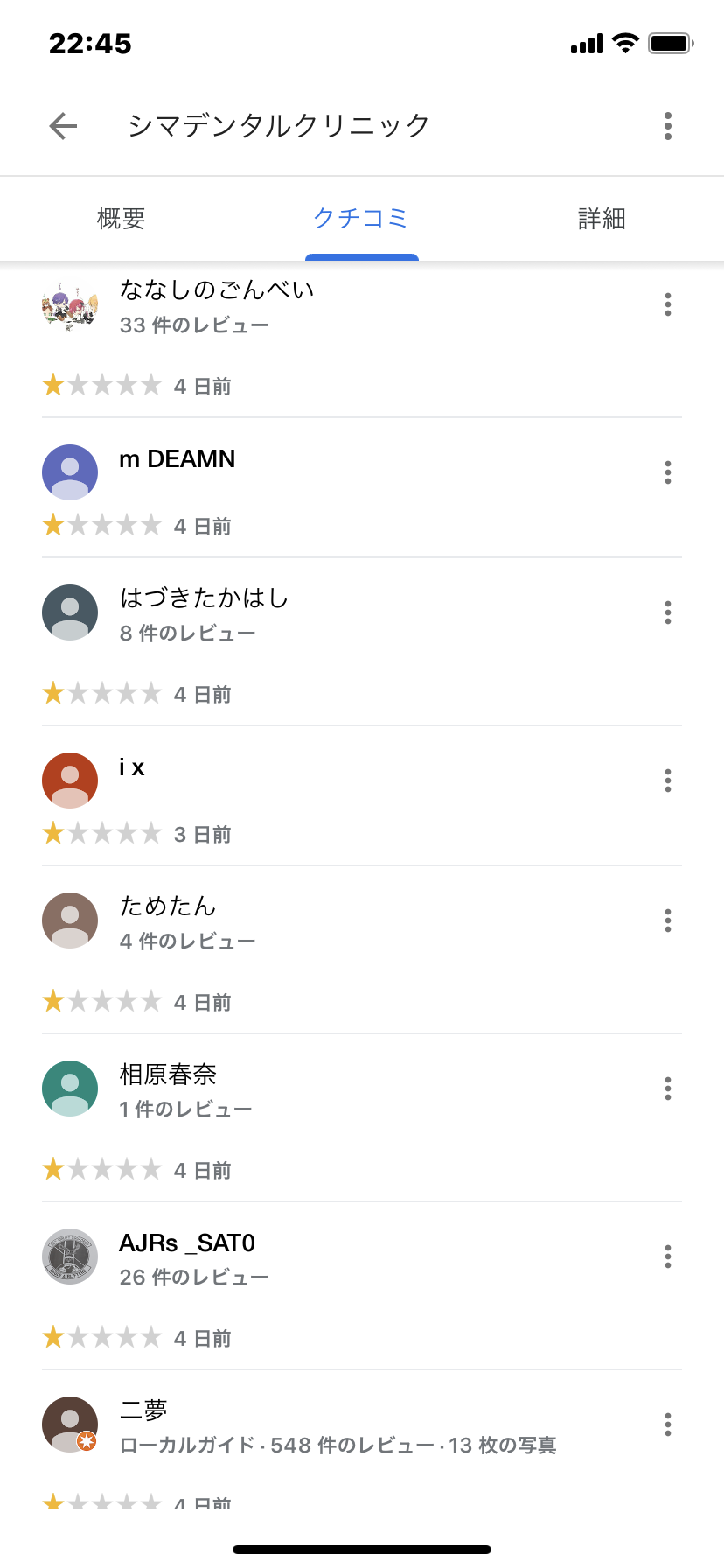Viewport: 724px width, 1568px height.
Task: Open more options for m DEAMN's review
Action: pos(668,472)
